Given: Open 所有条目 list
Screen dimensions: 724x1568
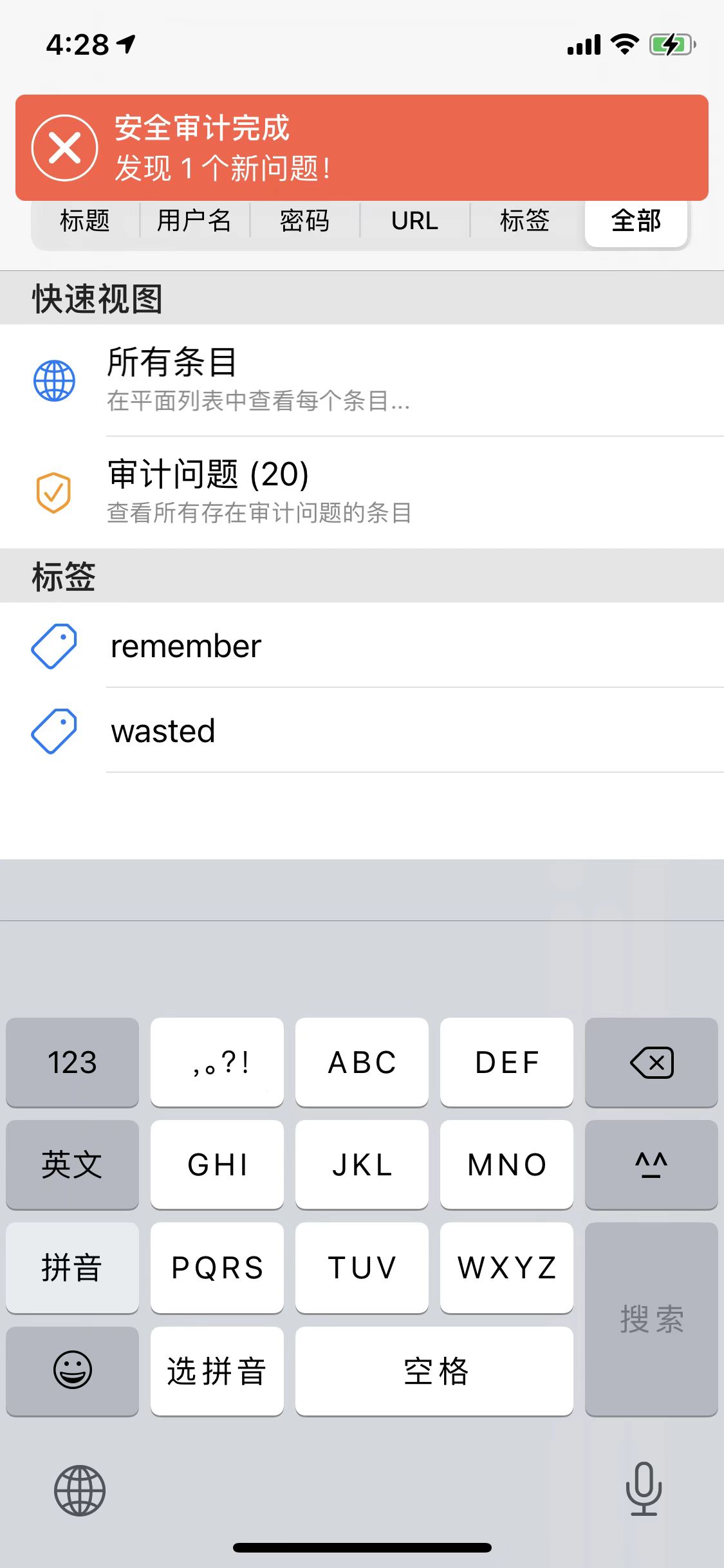Looking at the screenshot, I should pyautogui.click(x=362, y=380).
